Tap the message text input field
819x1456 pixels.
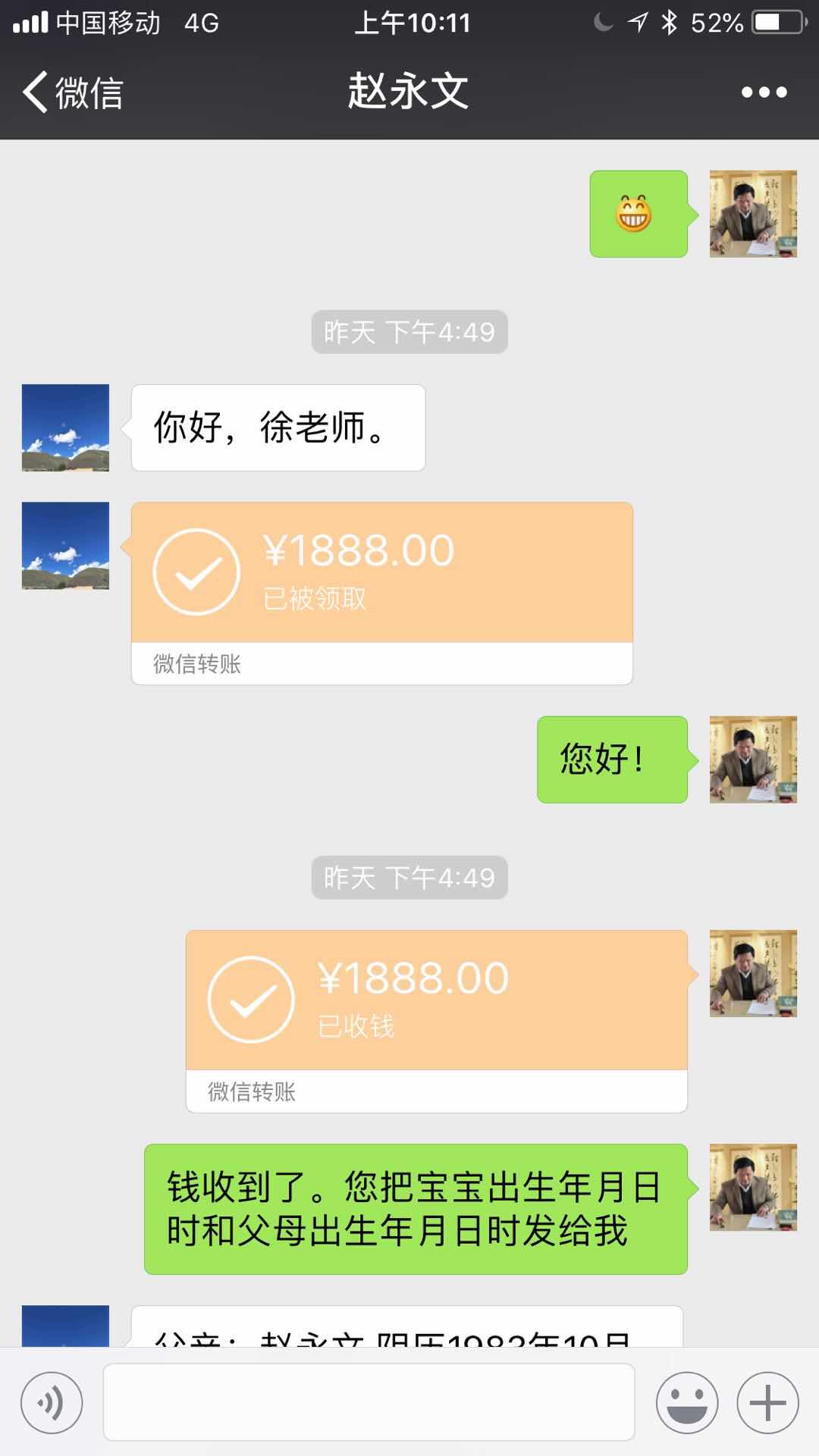(369, 1403)
